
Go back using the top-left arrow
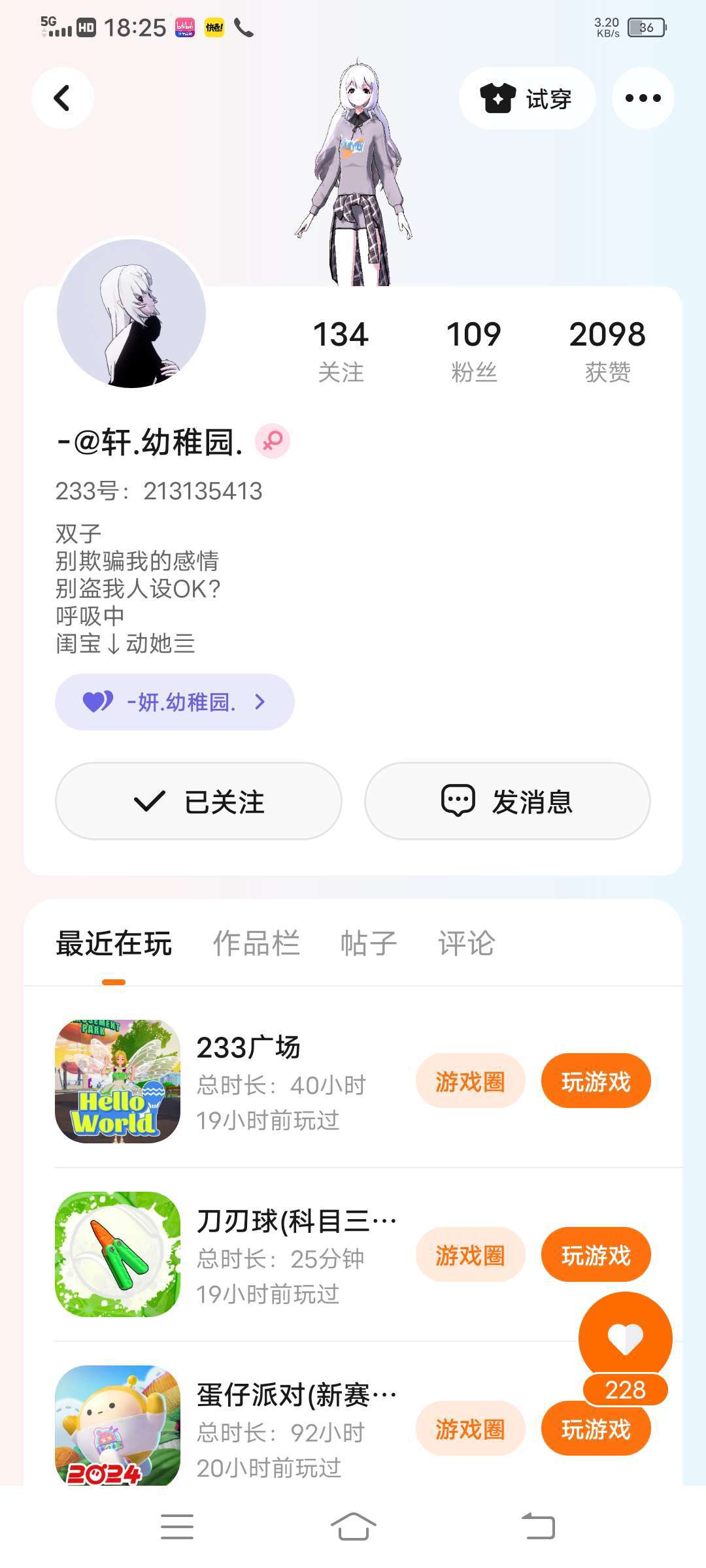tap(62, 98)
